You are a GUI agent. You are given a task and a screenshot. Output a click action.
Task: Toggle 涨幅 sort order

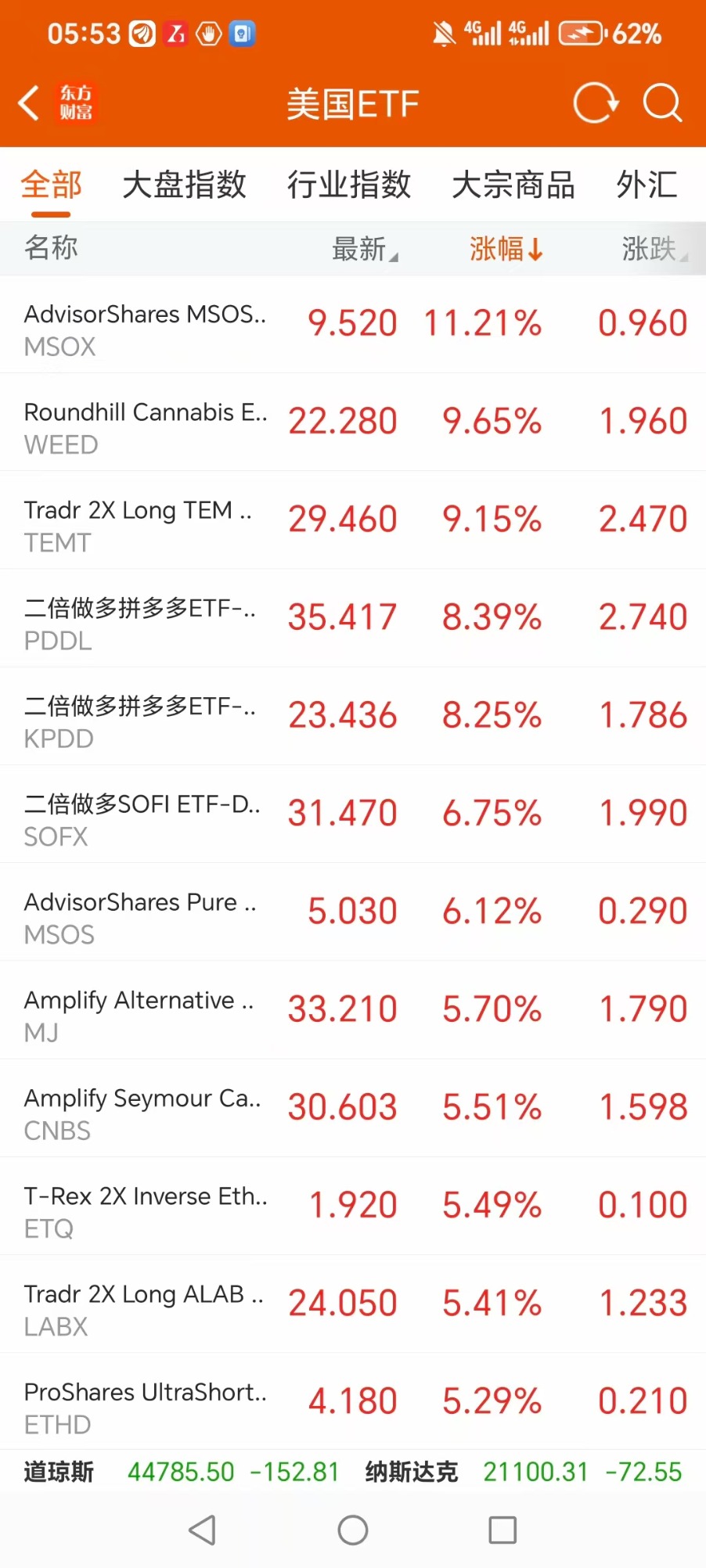pyautogui.click(x=506, y=249)
